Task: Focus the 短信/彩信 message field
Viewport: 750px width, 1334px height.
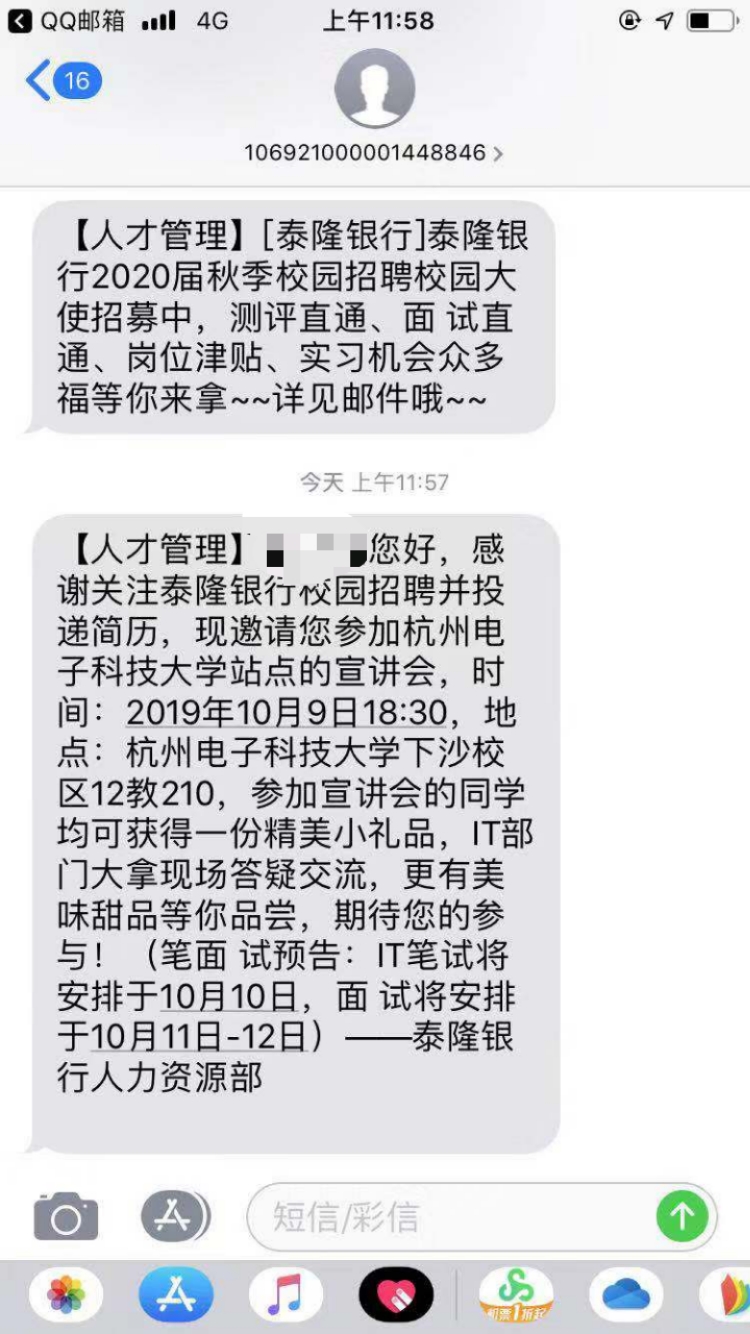Action: pos(450,1217)
